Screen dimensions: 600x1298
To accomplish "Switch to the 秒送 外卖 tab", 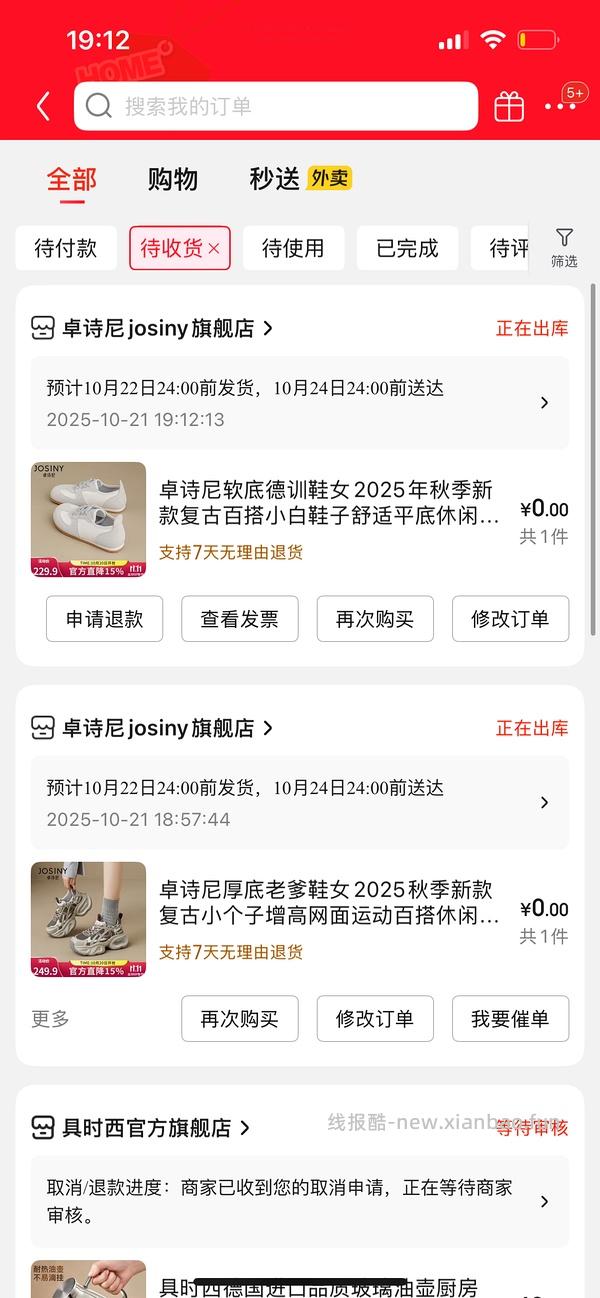I will point(299,179).
